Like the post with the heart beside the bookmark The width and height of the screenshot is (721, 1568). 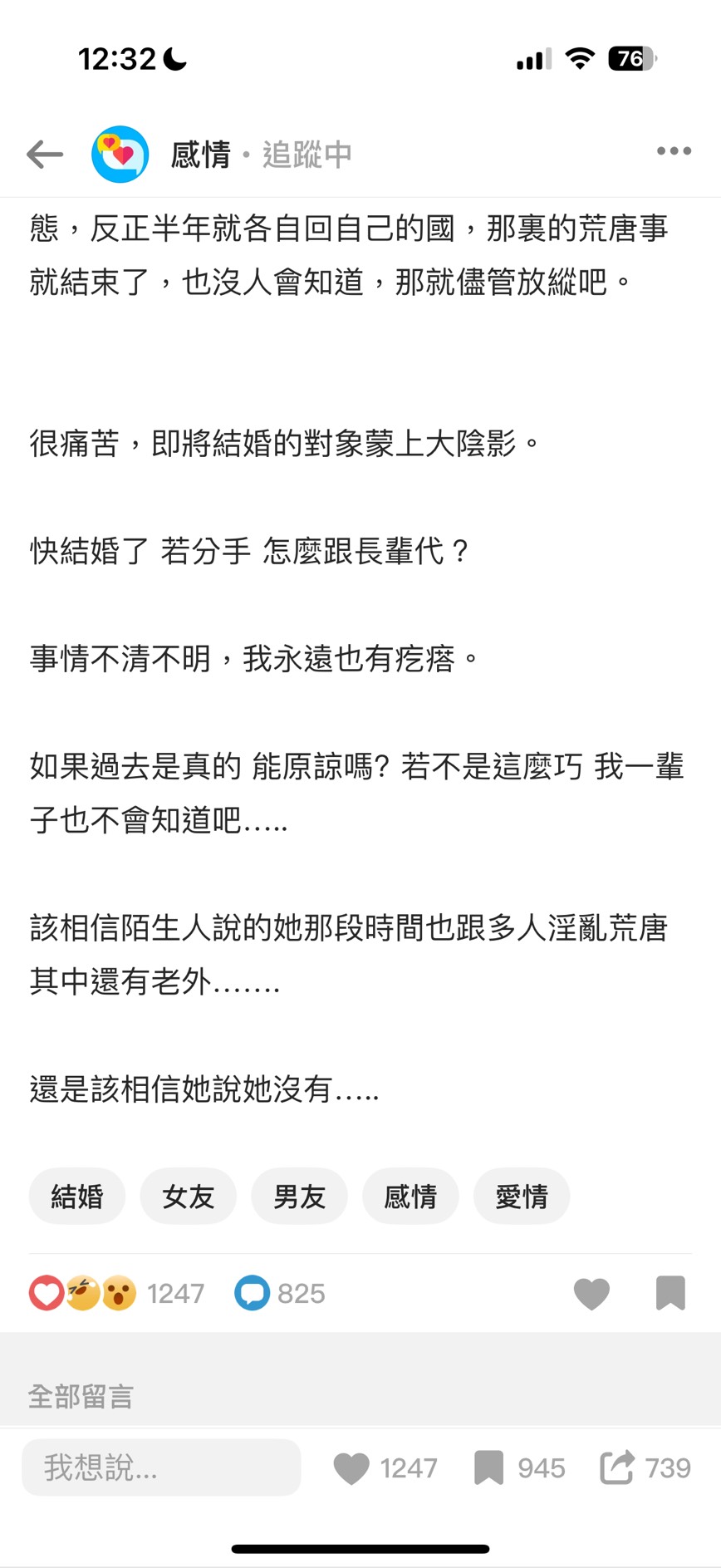[591, 1294]
